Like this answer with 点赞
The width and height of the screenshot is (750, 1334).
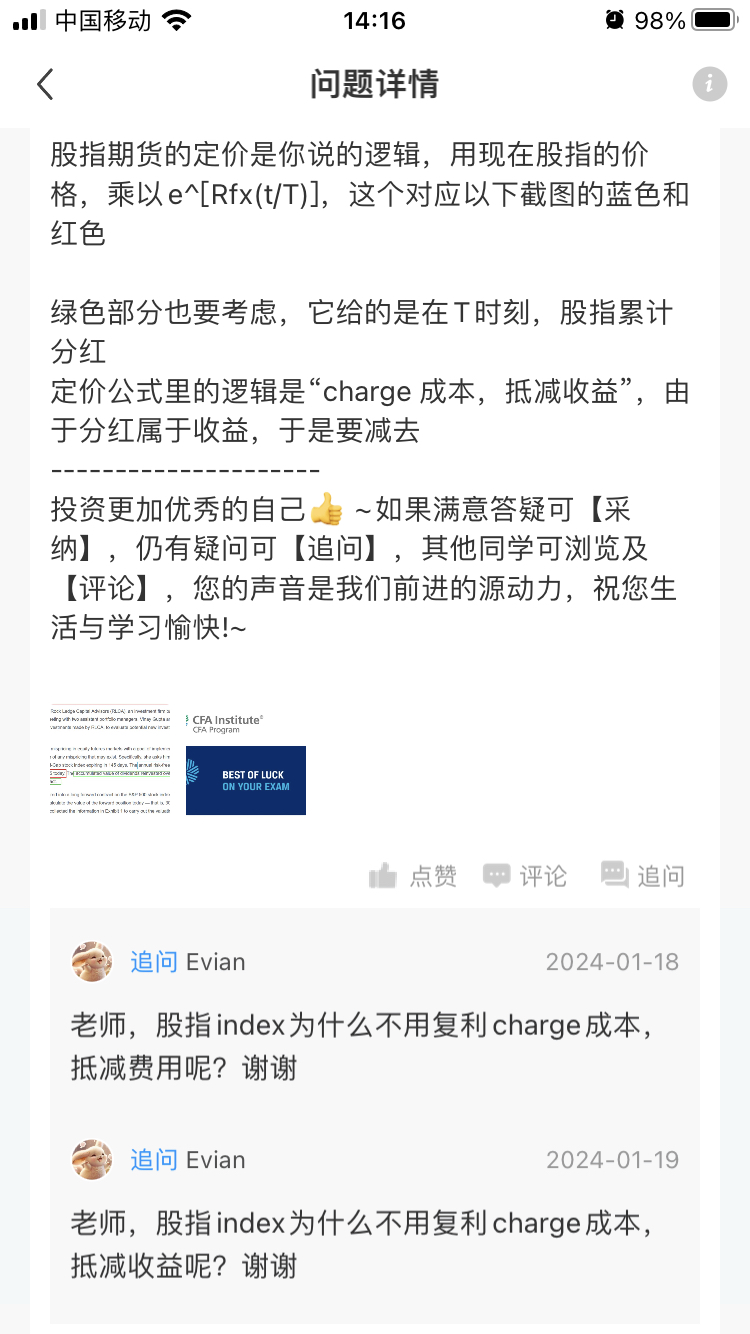(x=412, y=876)
